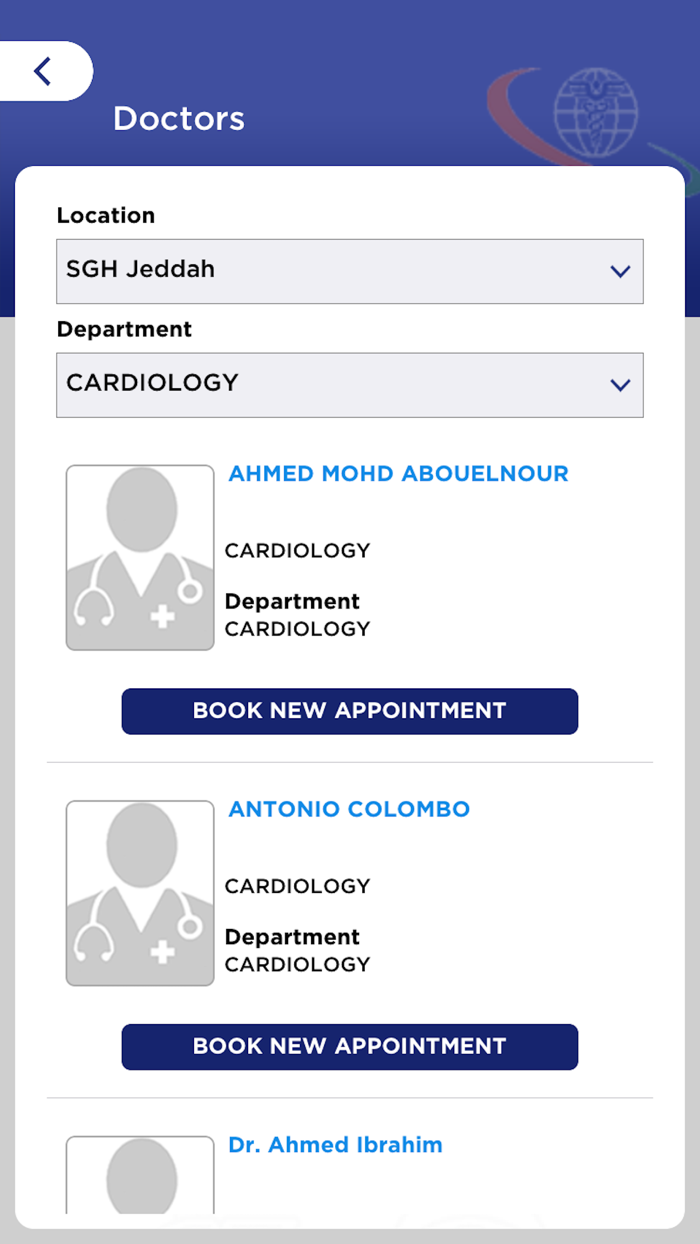Open the Location dropdown showing SGH Jeddah
Screen dimensions: 700x1244
click(350, 271)
